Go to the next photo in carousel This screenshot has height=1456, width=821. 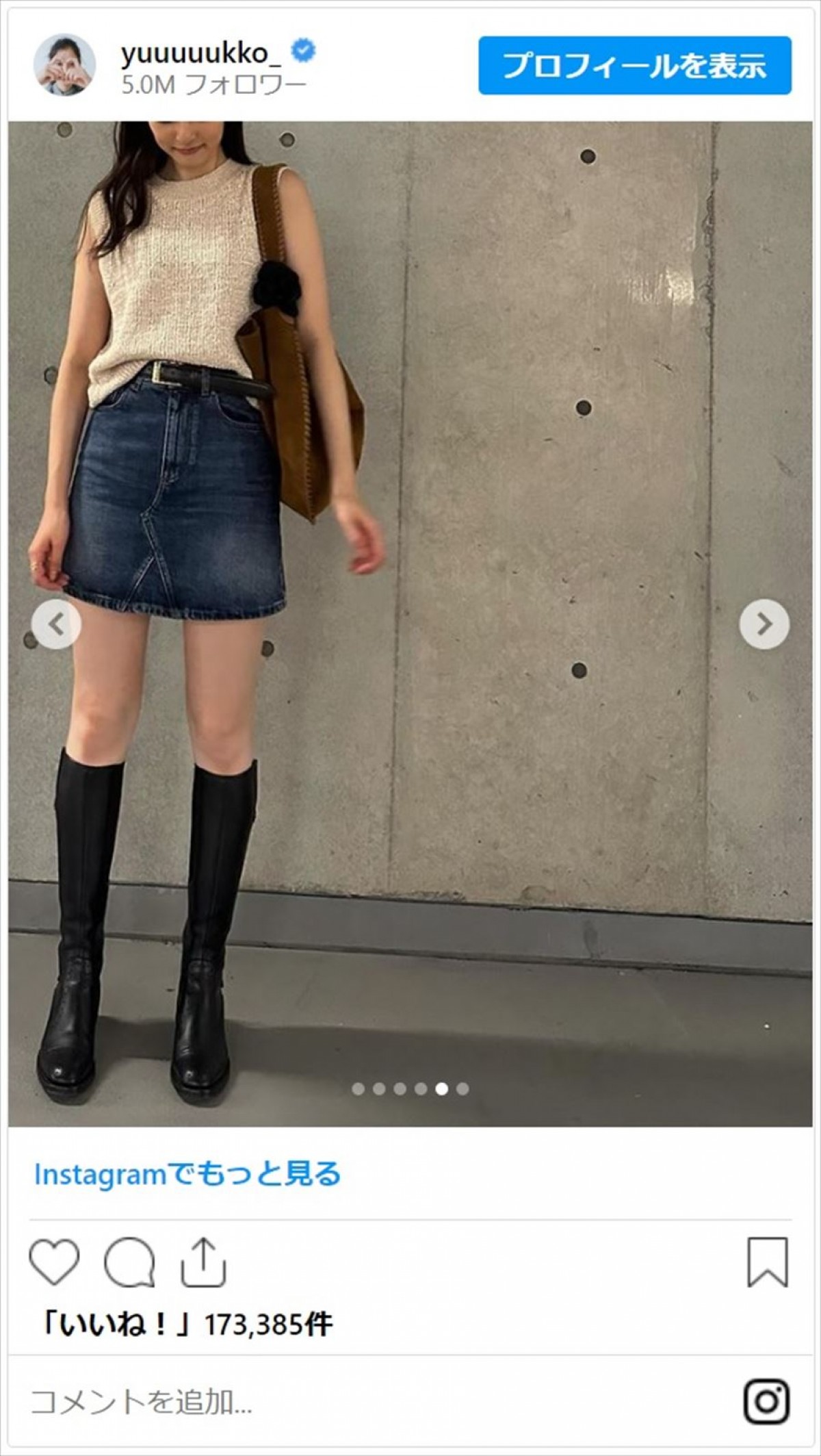click(x=764, y=624)
